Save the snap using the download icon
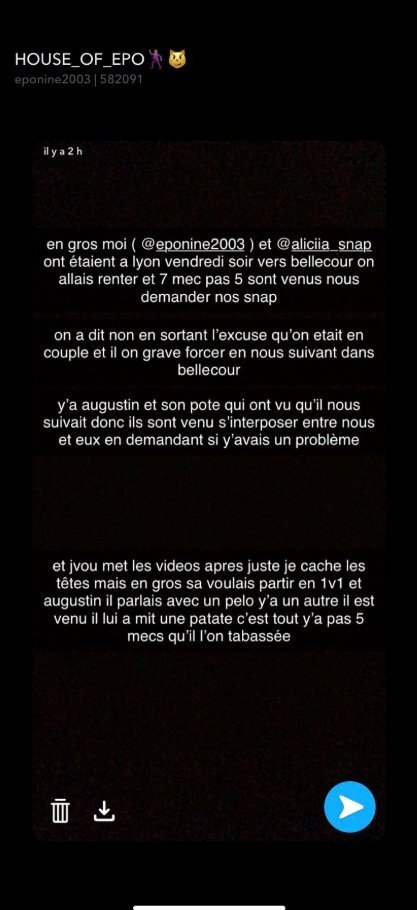This screenshot has width=417, height=910. pos(104,811)
